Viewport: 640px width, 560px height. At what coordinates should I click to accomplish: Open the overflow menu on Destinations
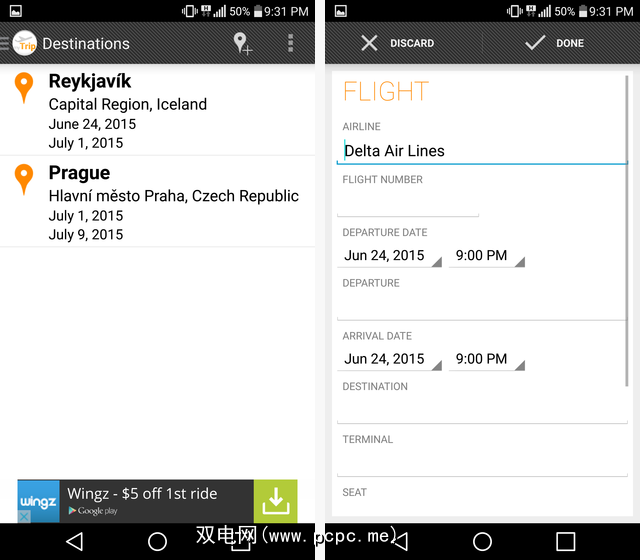tap(291, 43)
